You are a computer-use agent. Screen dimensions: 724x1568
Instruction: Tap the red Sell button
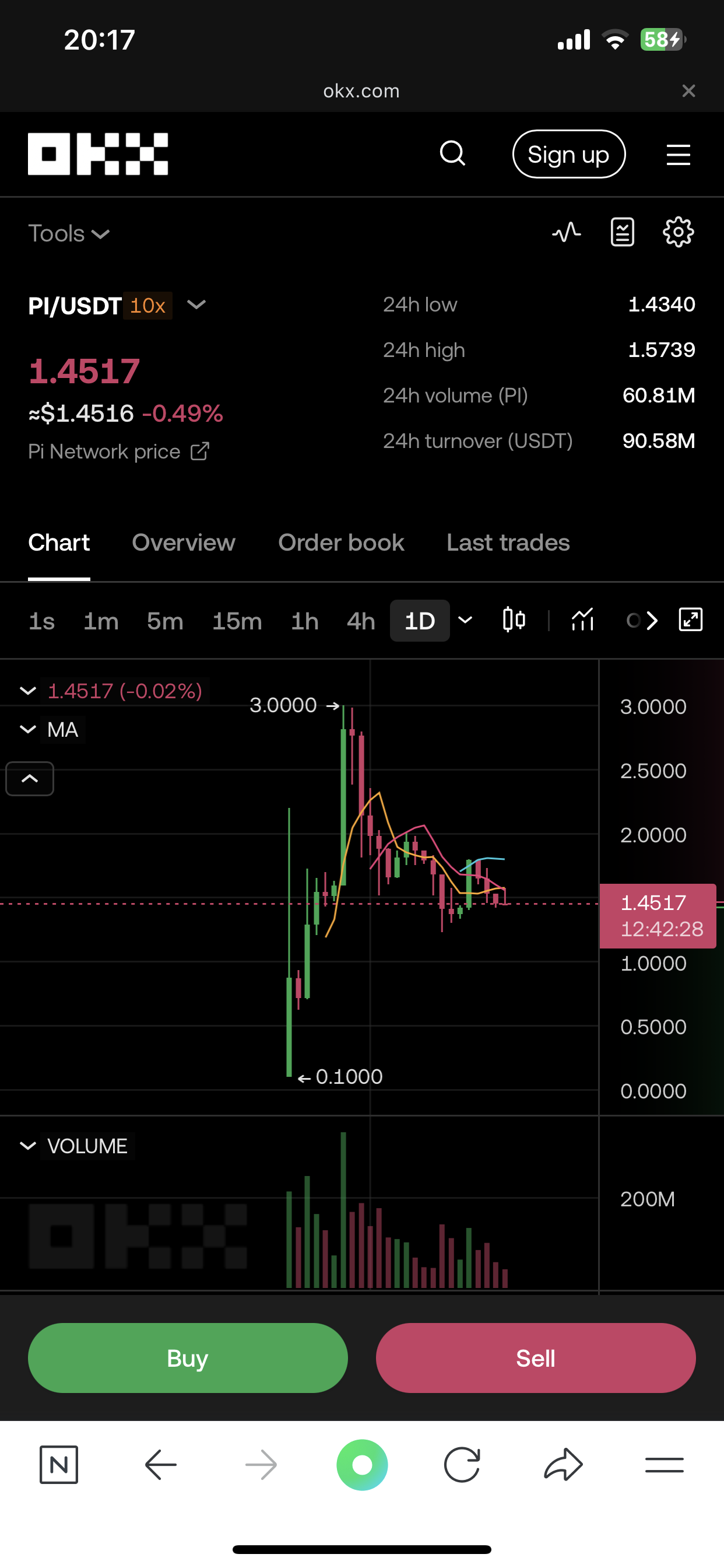[x=535, y=1357]
